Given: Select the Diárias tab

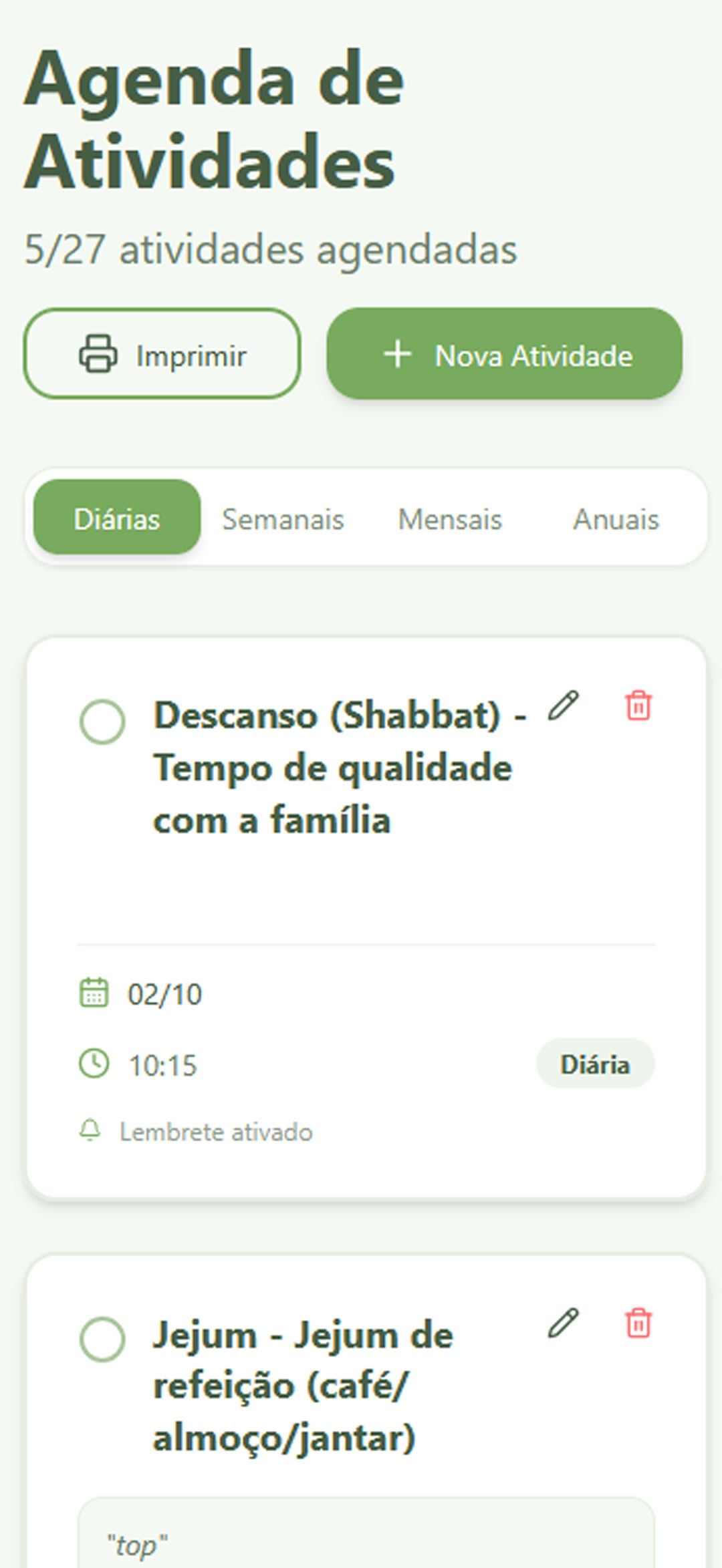Looking at the screenshot, I should 117,518.
